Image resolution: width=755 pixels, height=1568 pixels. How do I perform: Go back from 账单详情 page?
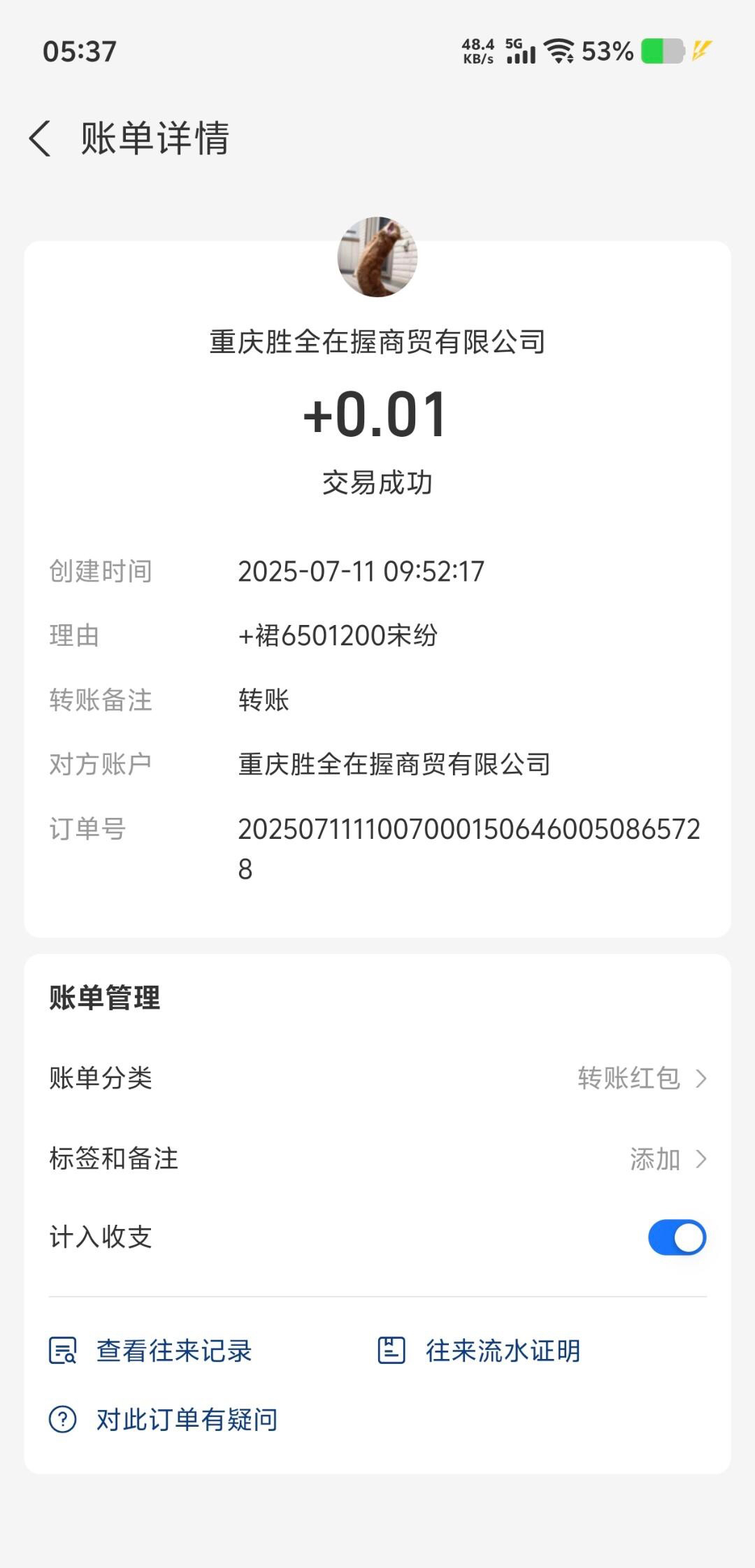[41, 138]
